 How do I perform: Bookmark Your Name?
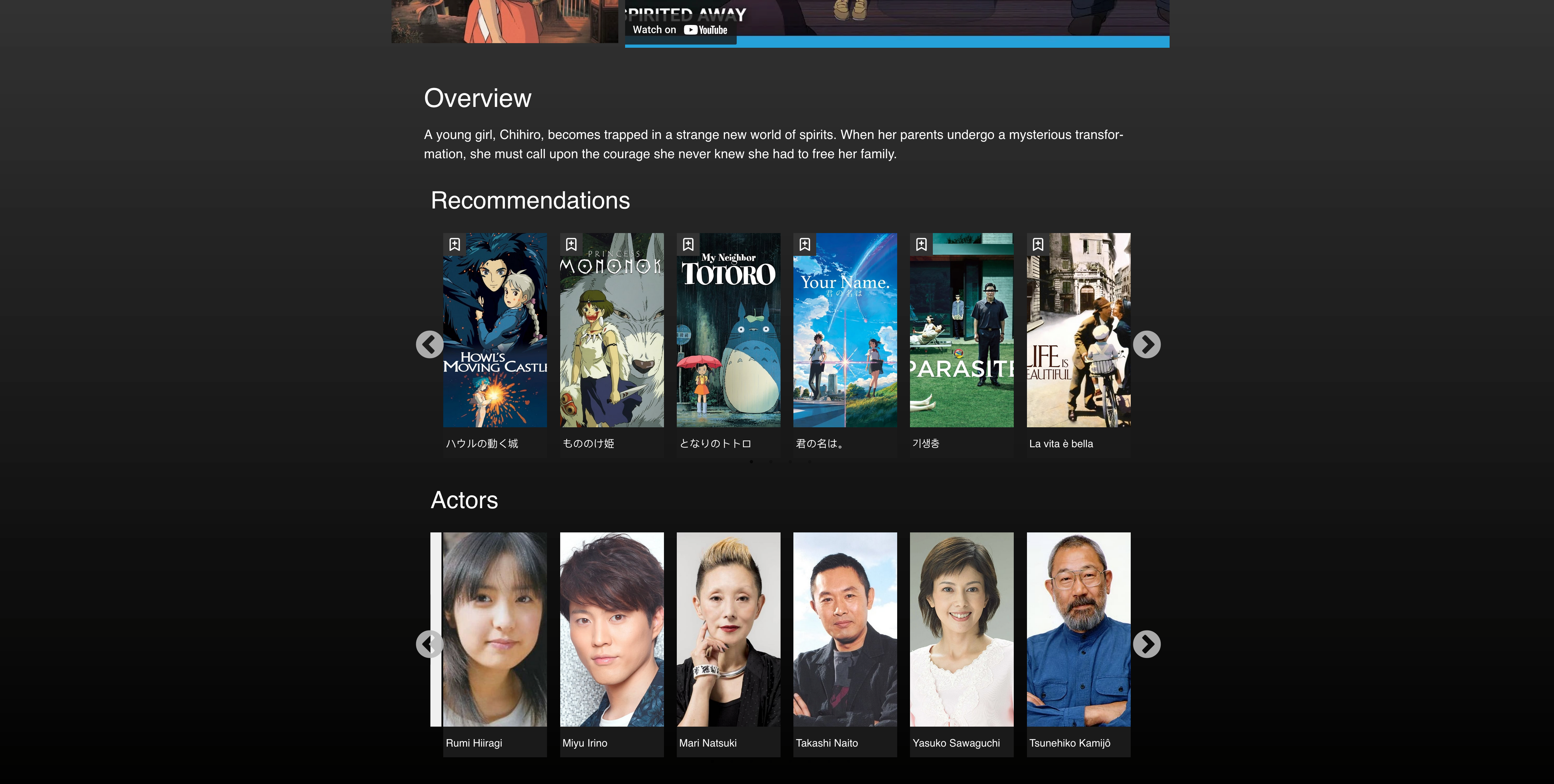tap(805, 244)
